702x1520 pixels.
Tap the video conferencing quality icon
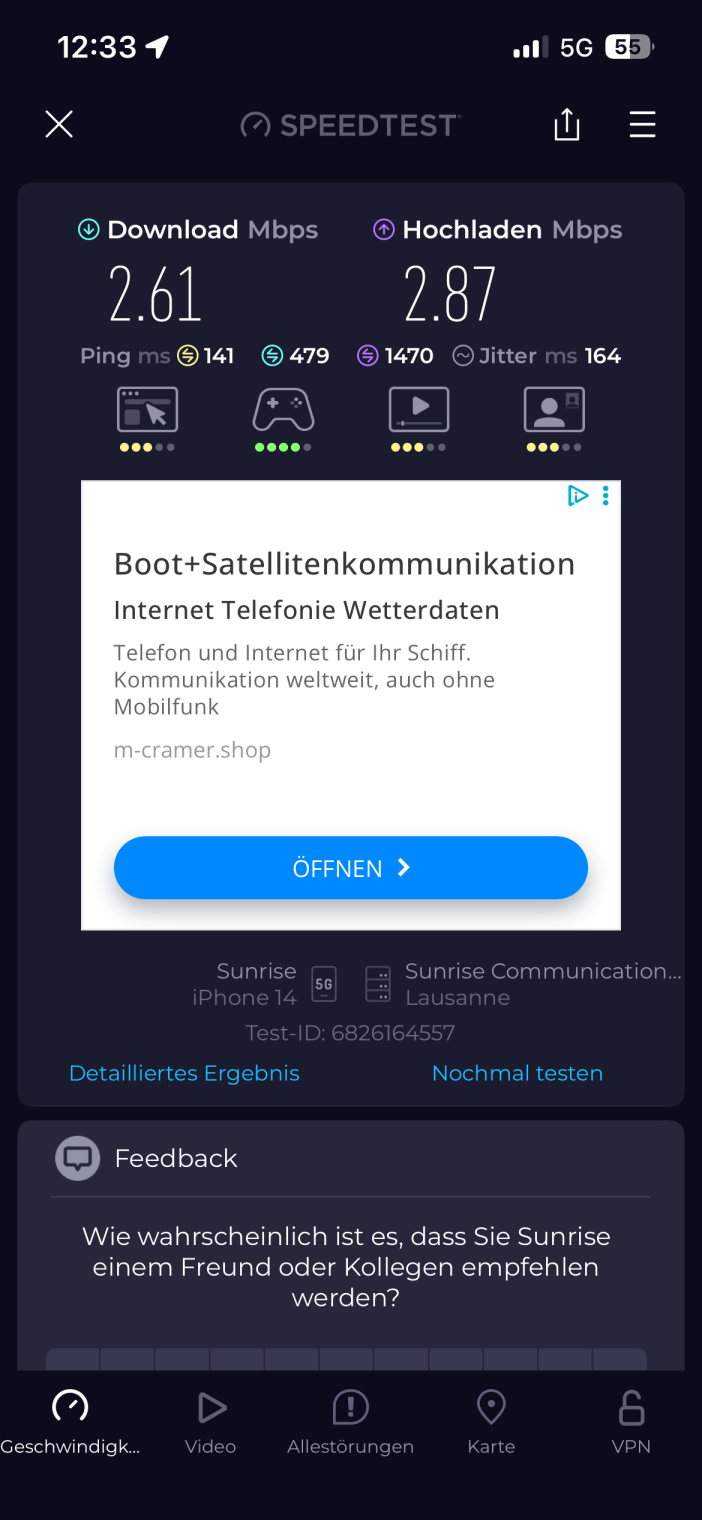pos(554,410)
